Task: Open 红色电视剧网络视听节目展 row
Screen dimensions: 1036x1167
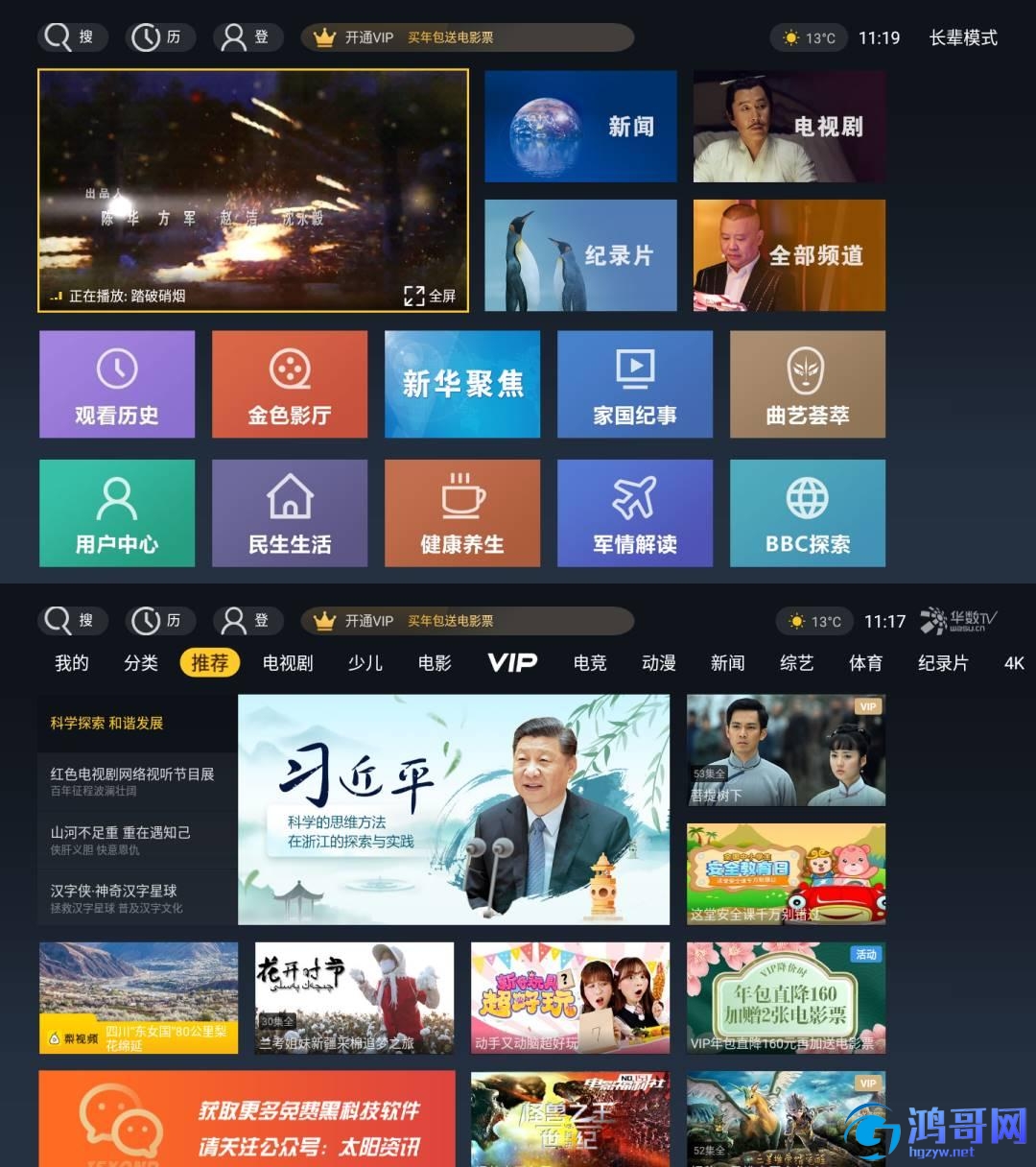Action: point(136,781)
